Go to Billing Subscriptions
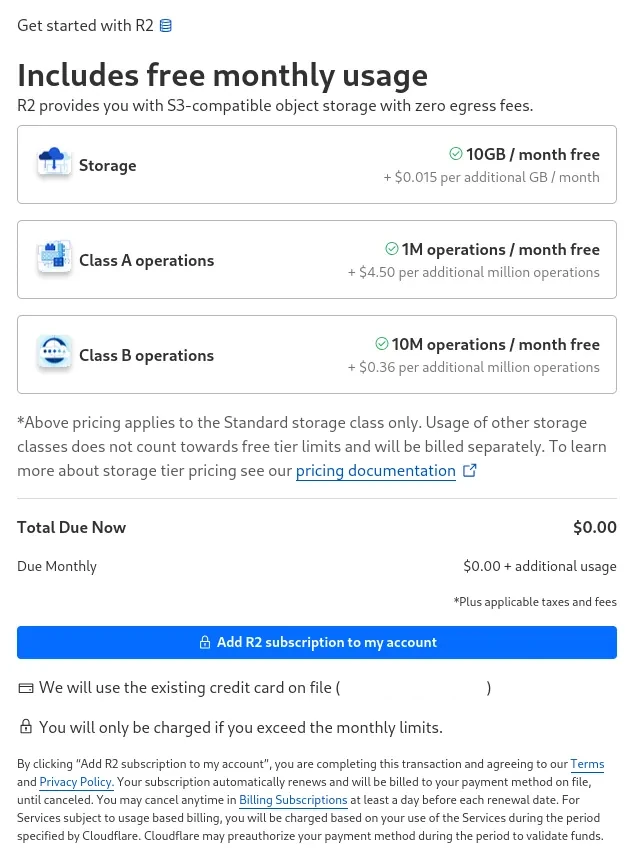The image size is (638, 854). click(293, 800)
